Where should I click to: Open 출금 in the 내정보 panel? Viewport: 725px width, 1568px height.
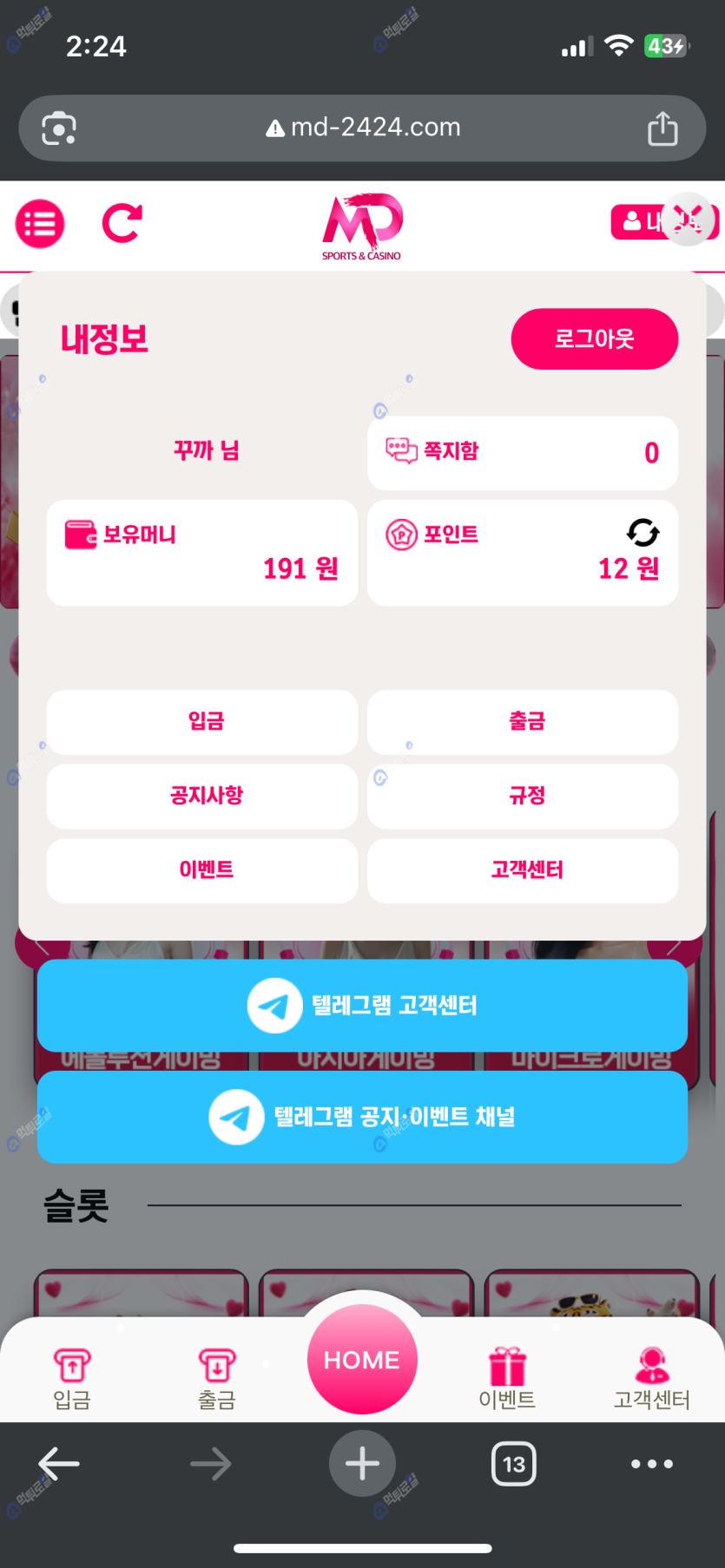(523, 721)
